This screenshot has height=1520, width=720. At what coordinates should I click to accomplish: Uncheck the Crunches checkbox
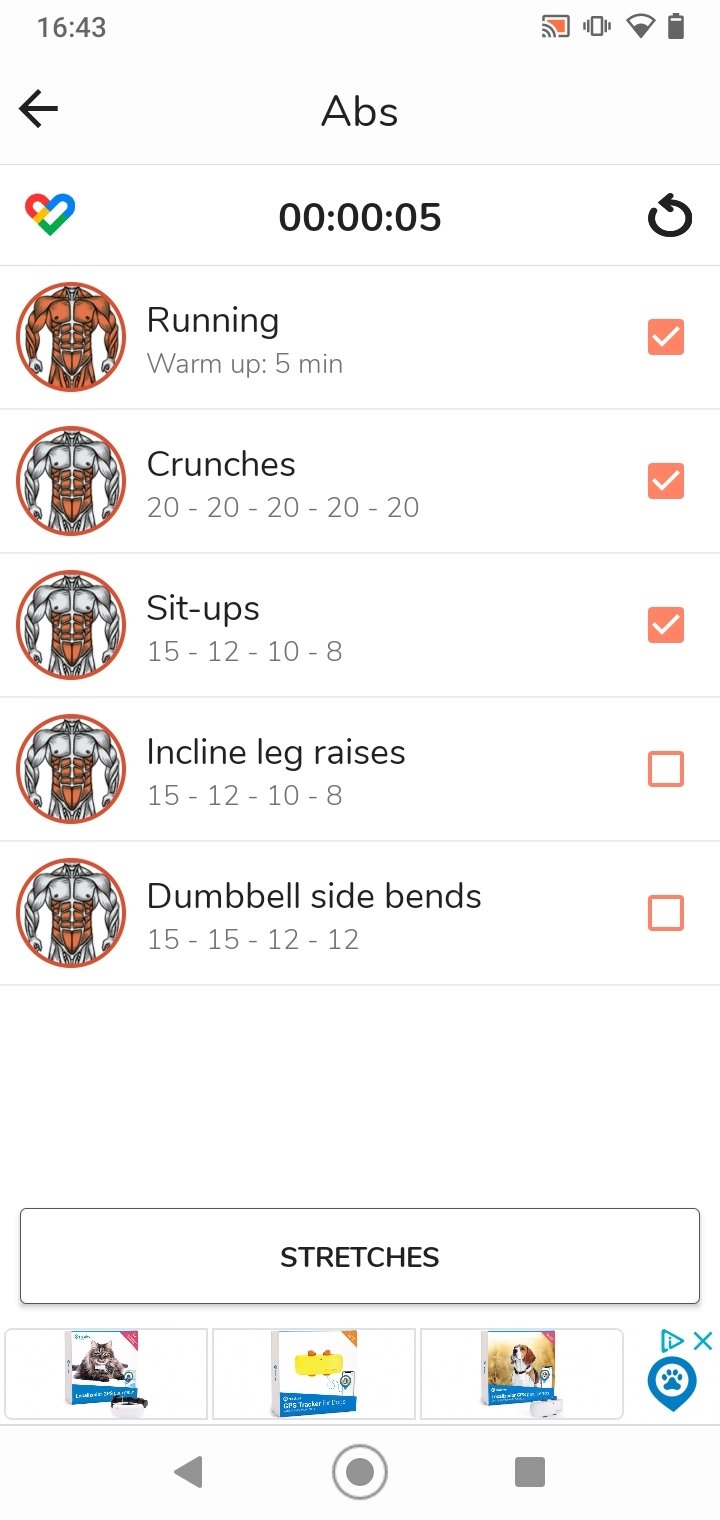666,481
